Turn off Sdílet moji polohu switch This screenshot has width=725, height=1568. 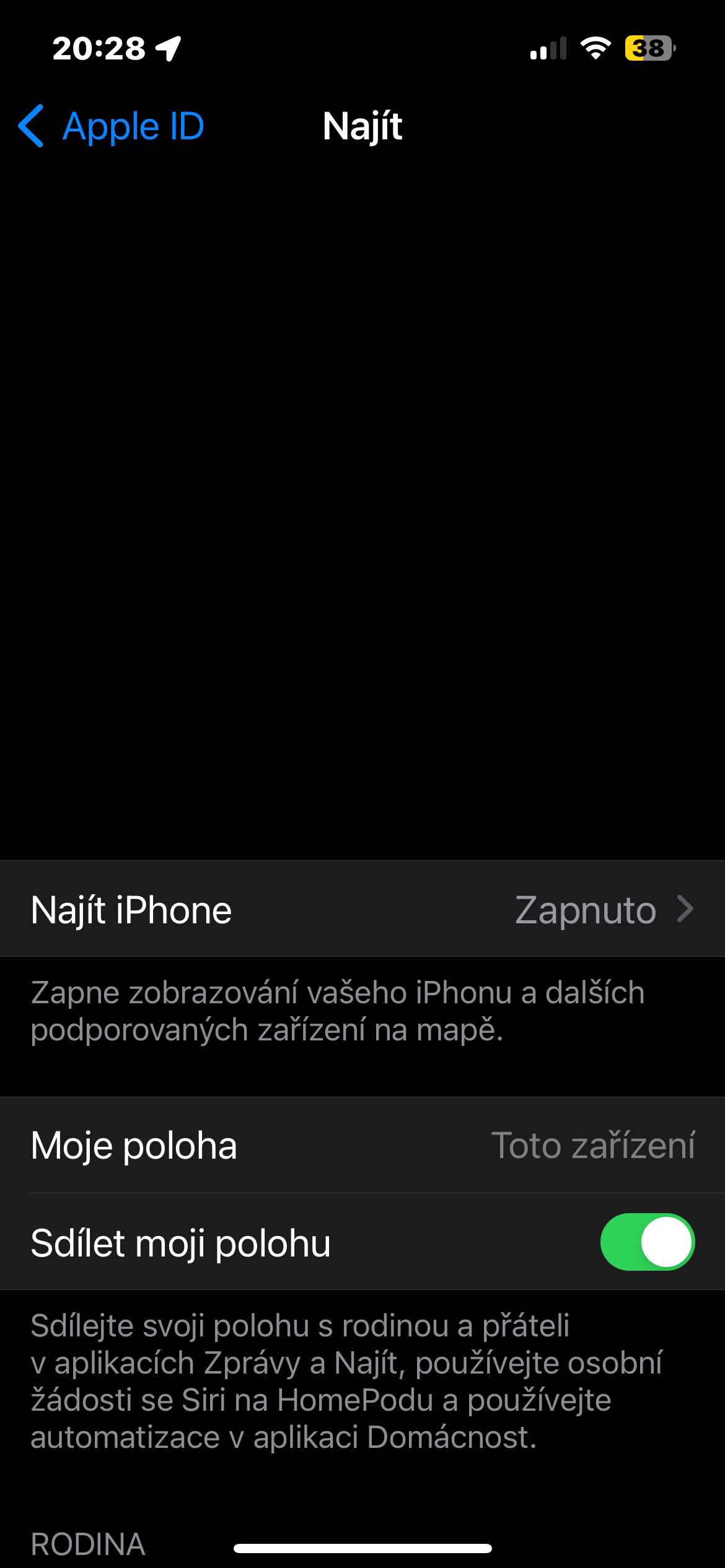647,1242
